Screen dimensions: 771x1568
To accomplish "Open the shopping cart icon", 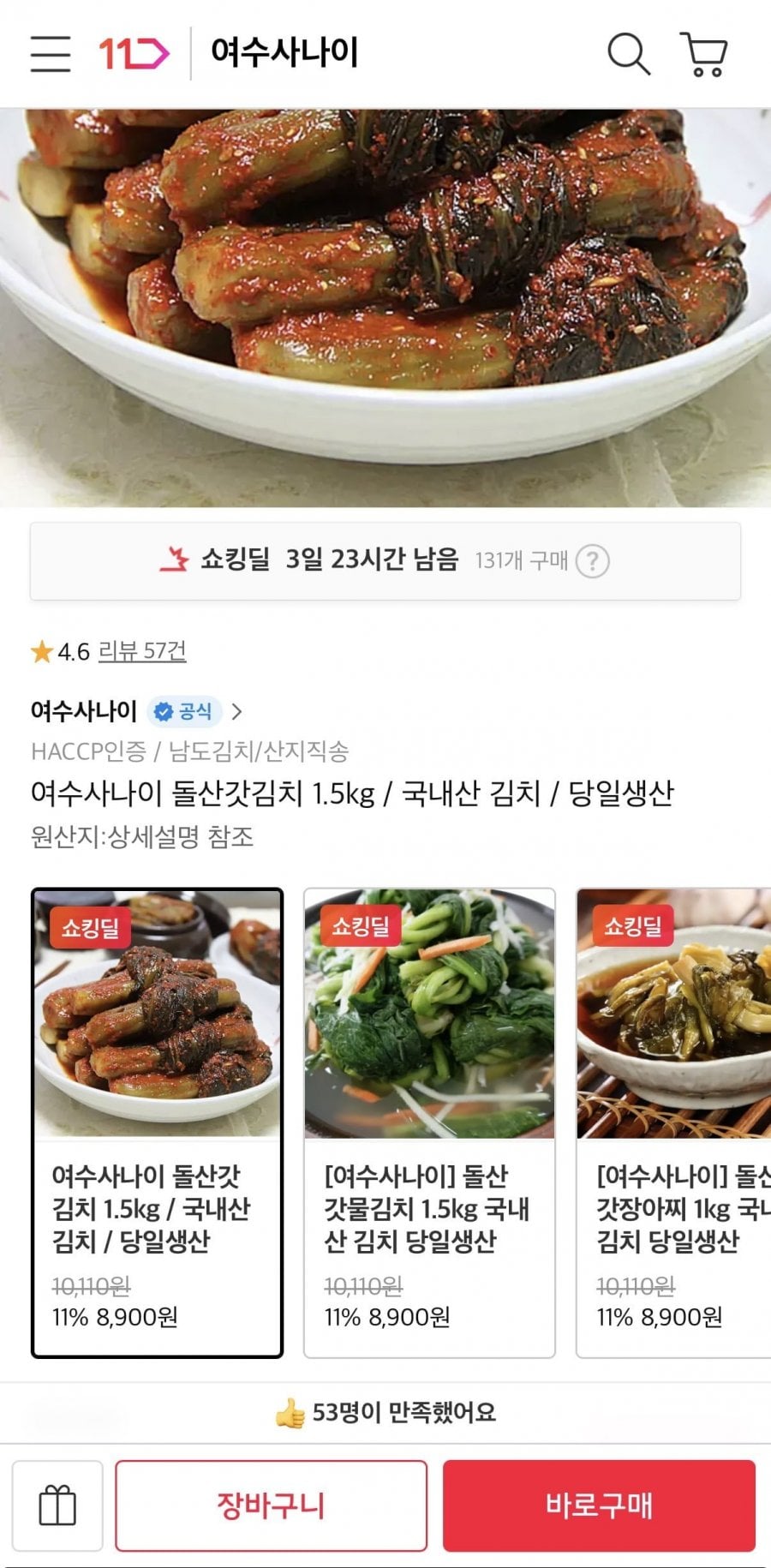I will 704,53.
